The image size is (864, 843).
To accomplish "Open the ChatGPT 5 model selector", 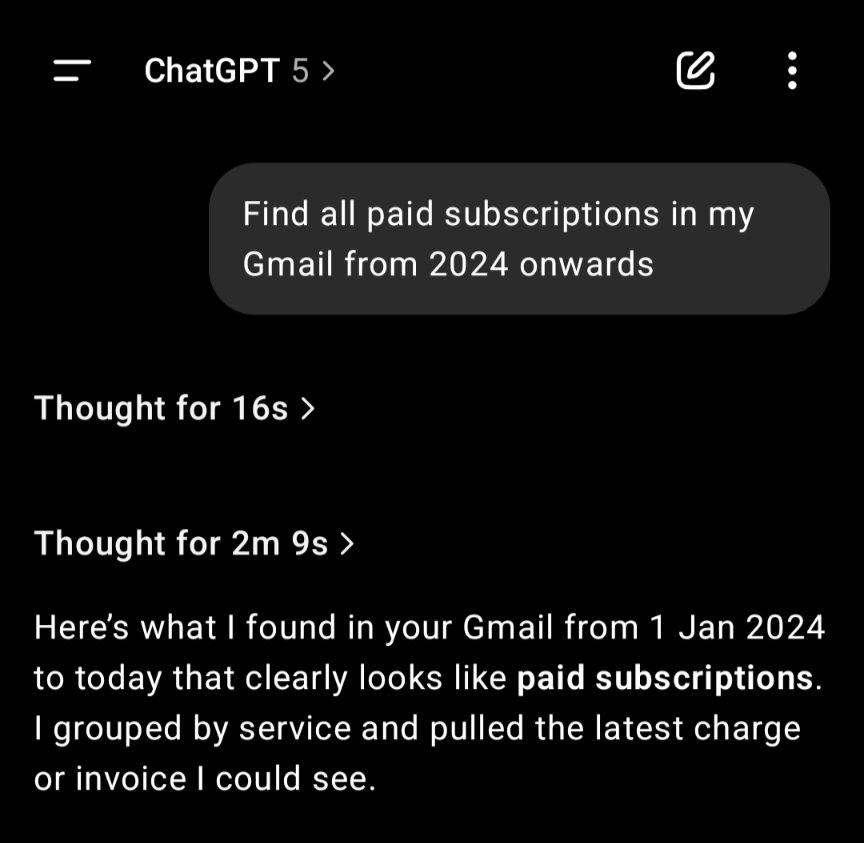I will tap(239, 71).
